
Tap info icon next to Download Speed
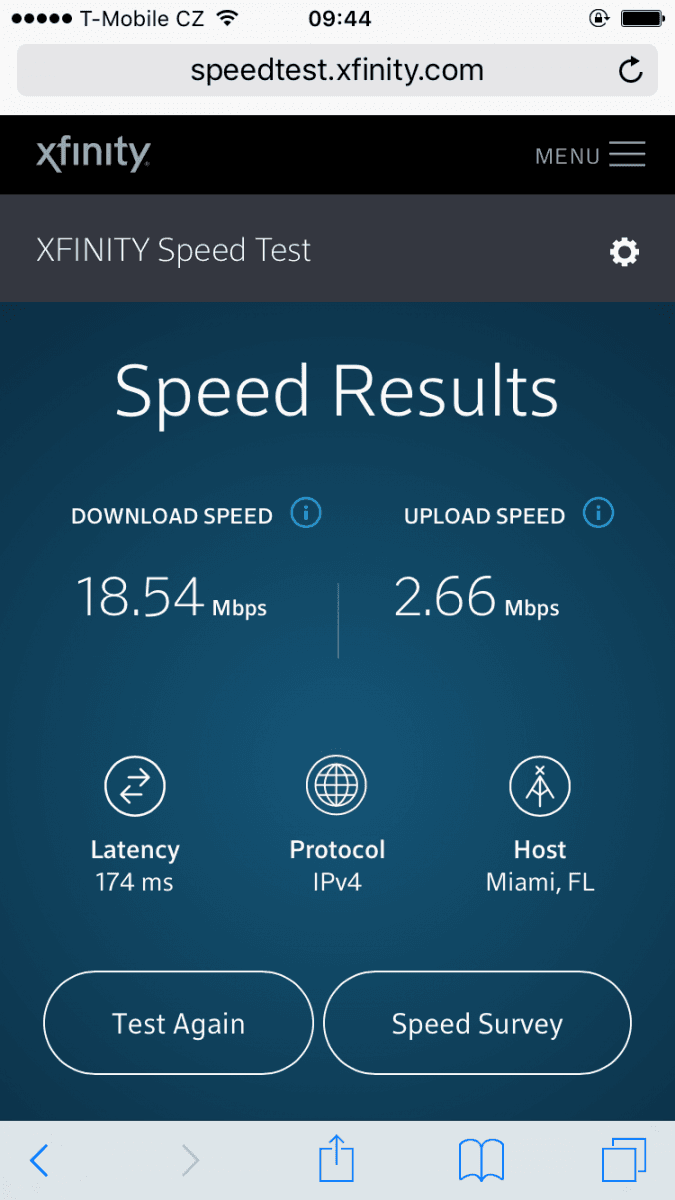tap(306, 514)
